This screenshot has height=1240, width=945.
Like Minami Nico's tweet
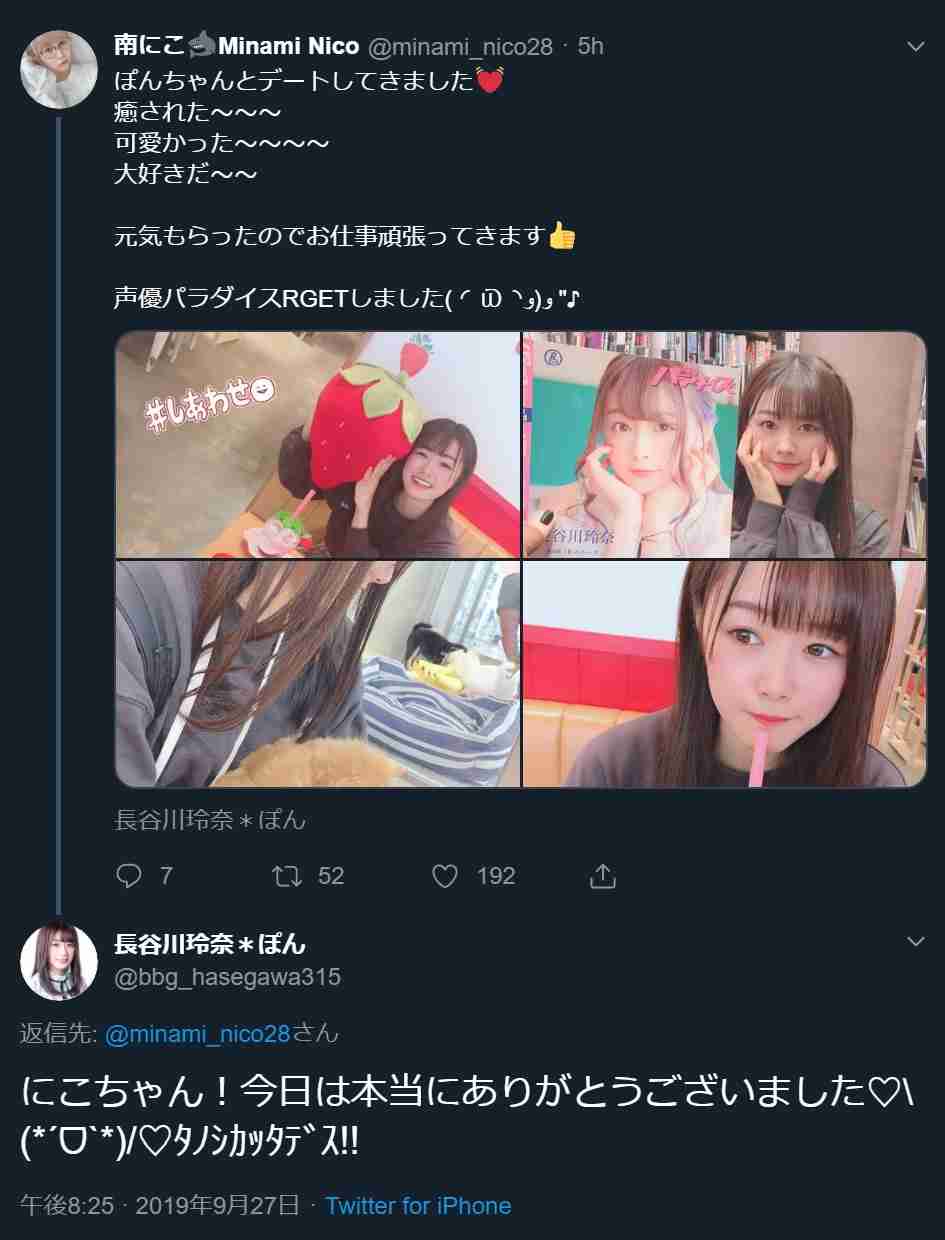coord(445,876)
